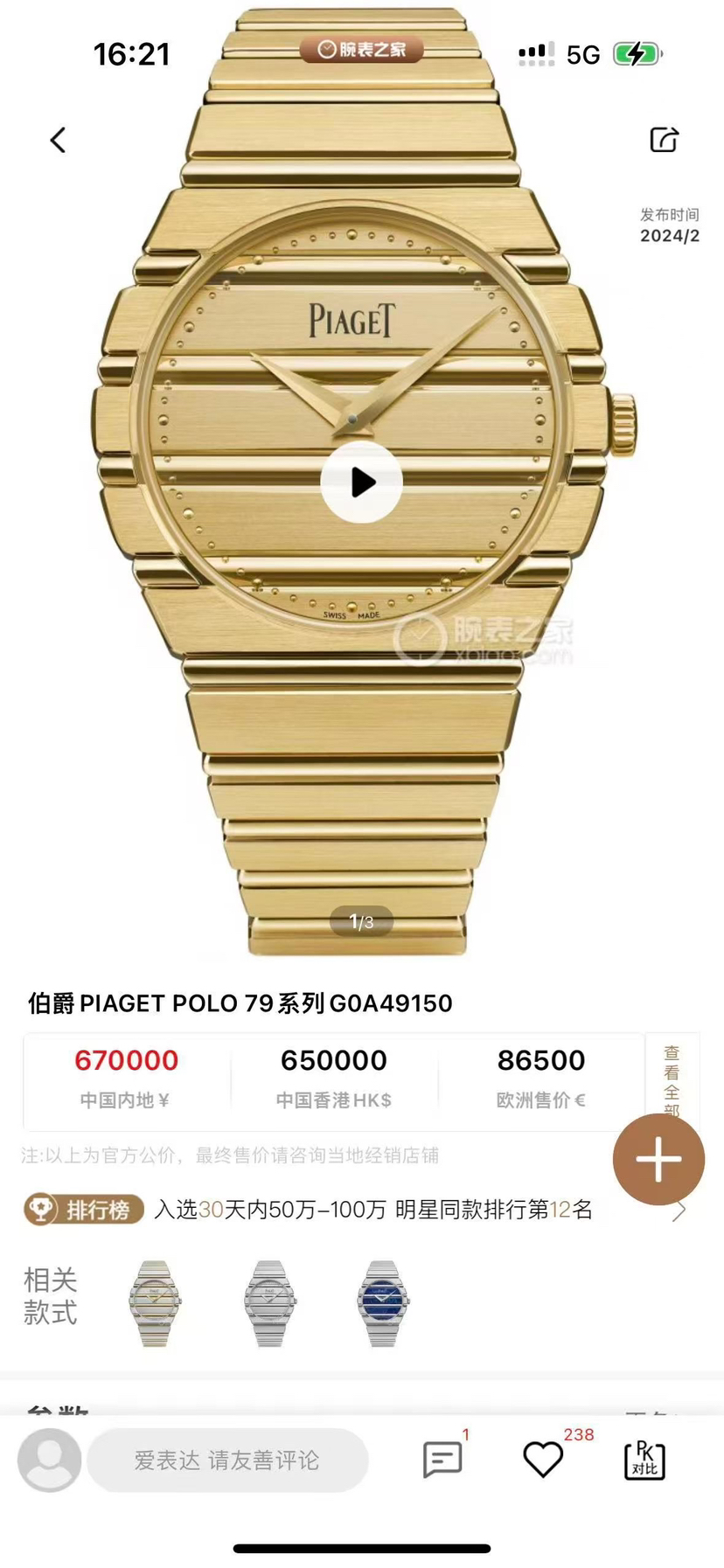
Task: Open the two-tone gold related watch
Action: [155, 1302]
